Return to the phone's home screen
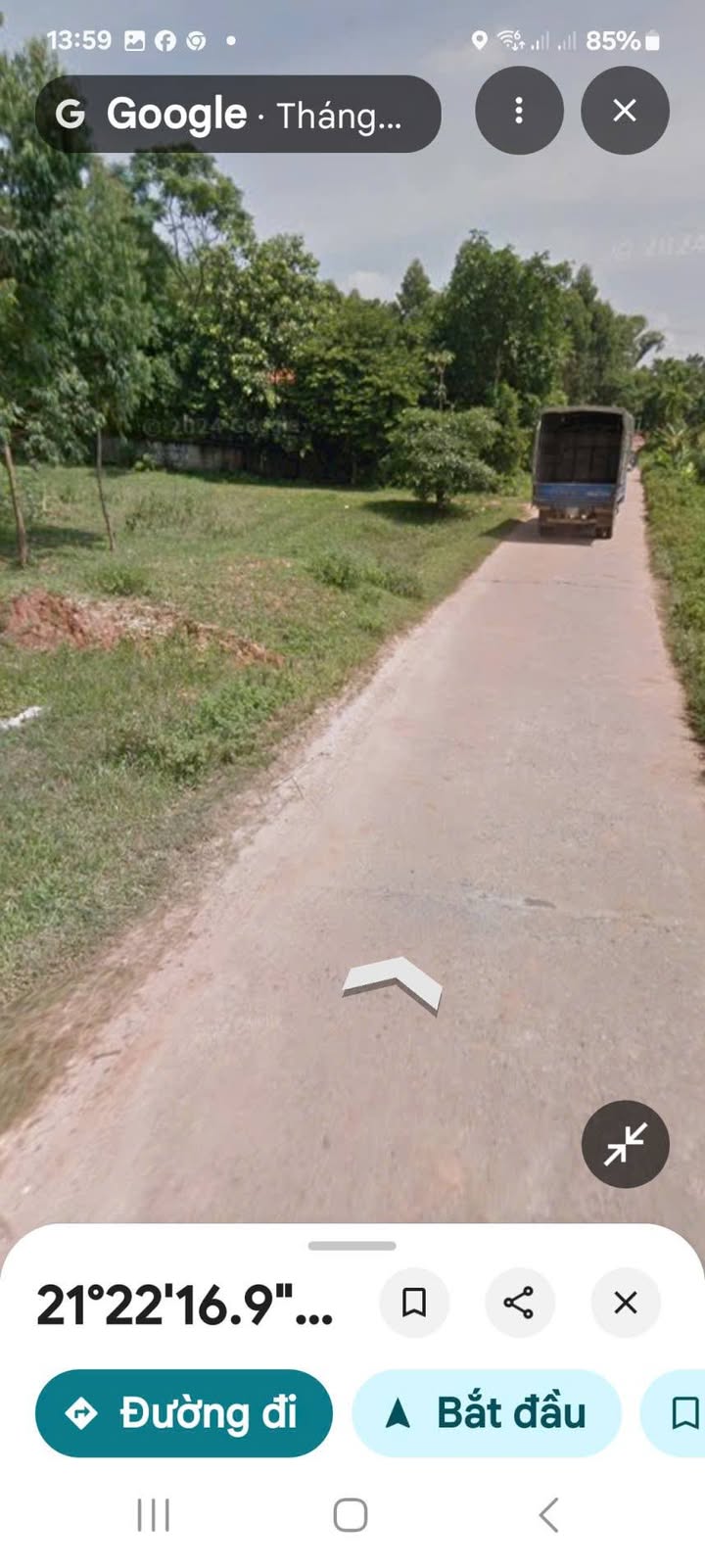The height and width of the screenshot is (1568, 705). [x=351, y=1515]
